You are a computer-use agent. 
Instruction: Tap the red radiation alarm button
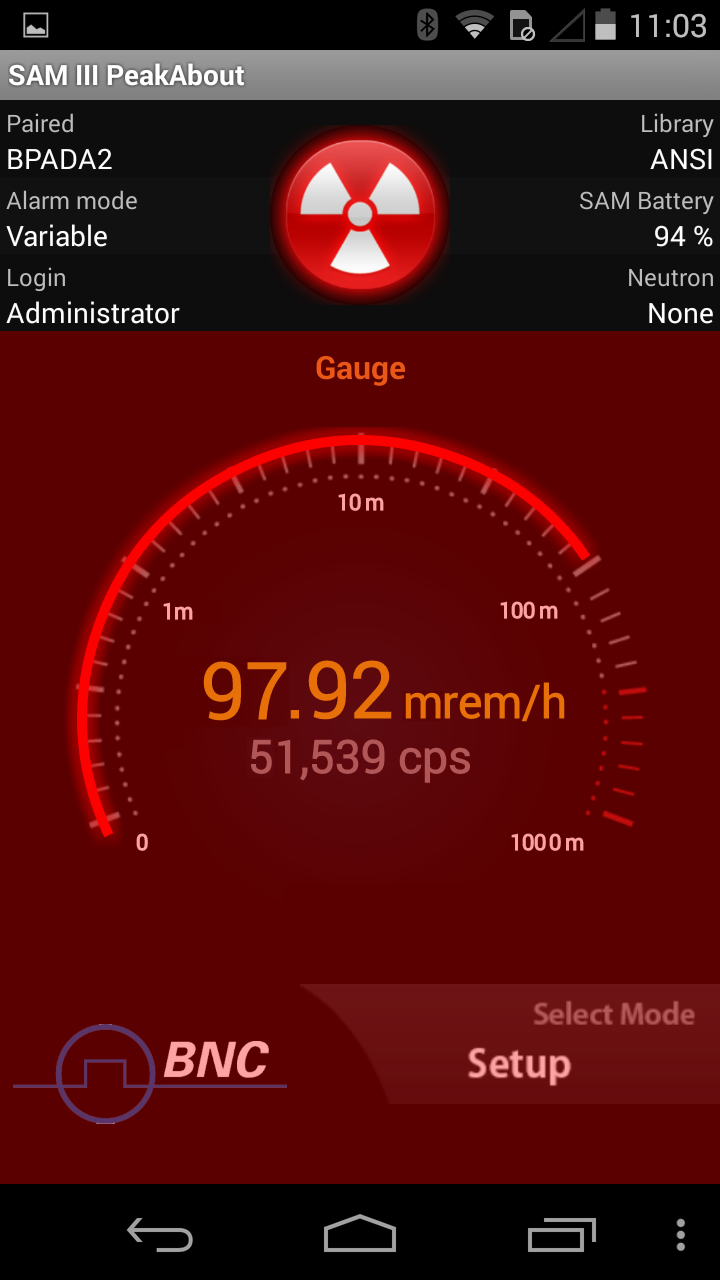[360, 214]
